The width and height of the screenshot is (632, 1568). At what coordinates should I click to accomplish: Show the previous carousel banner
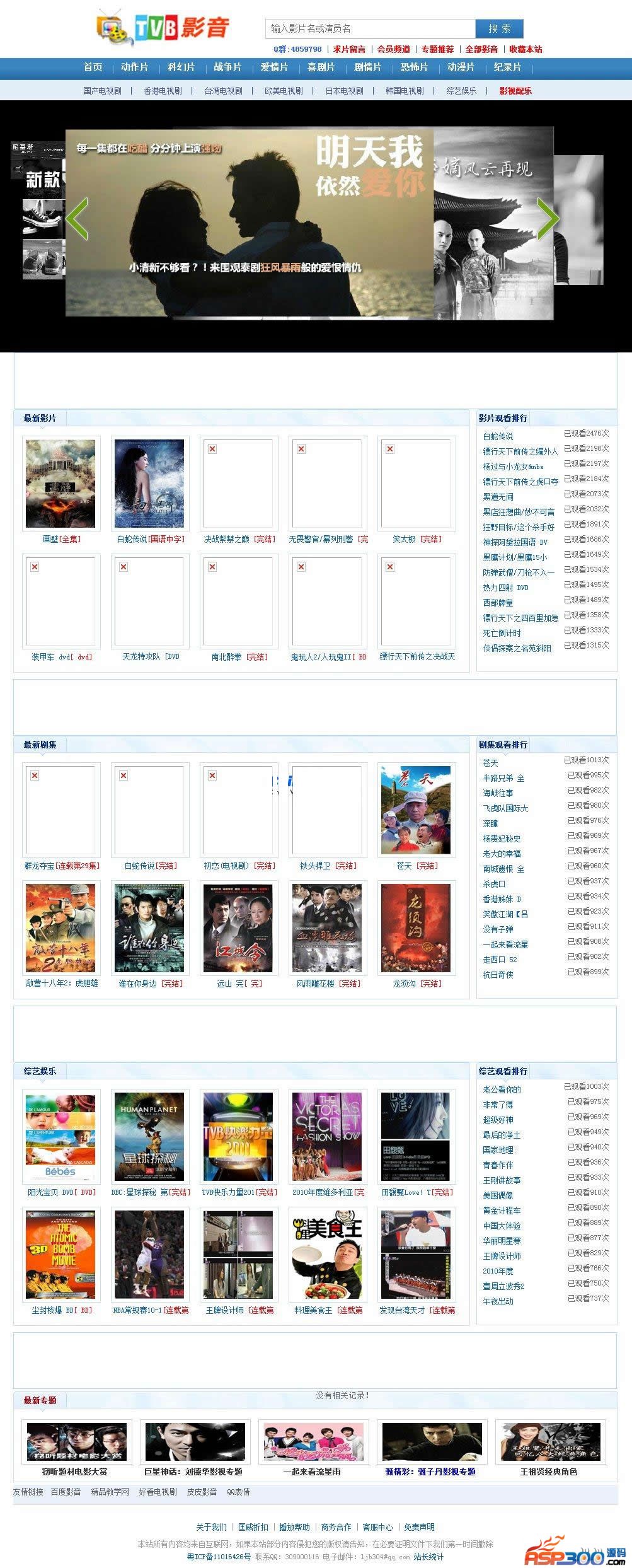(77, 219)
